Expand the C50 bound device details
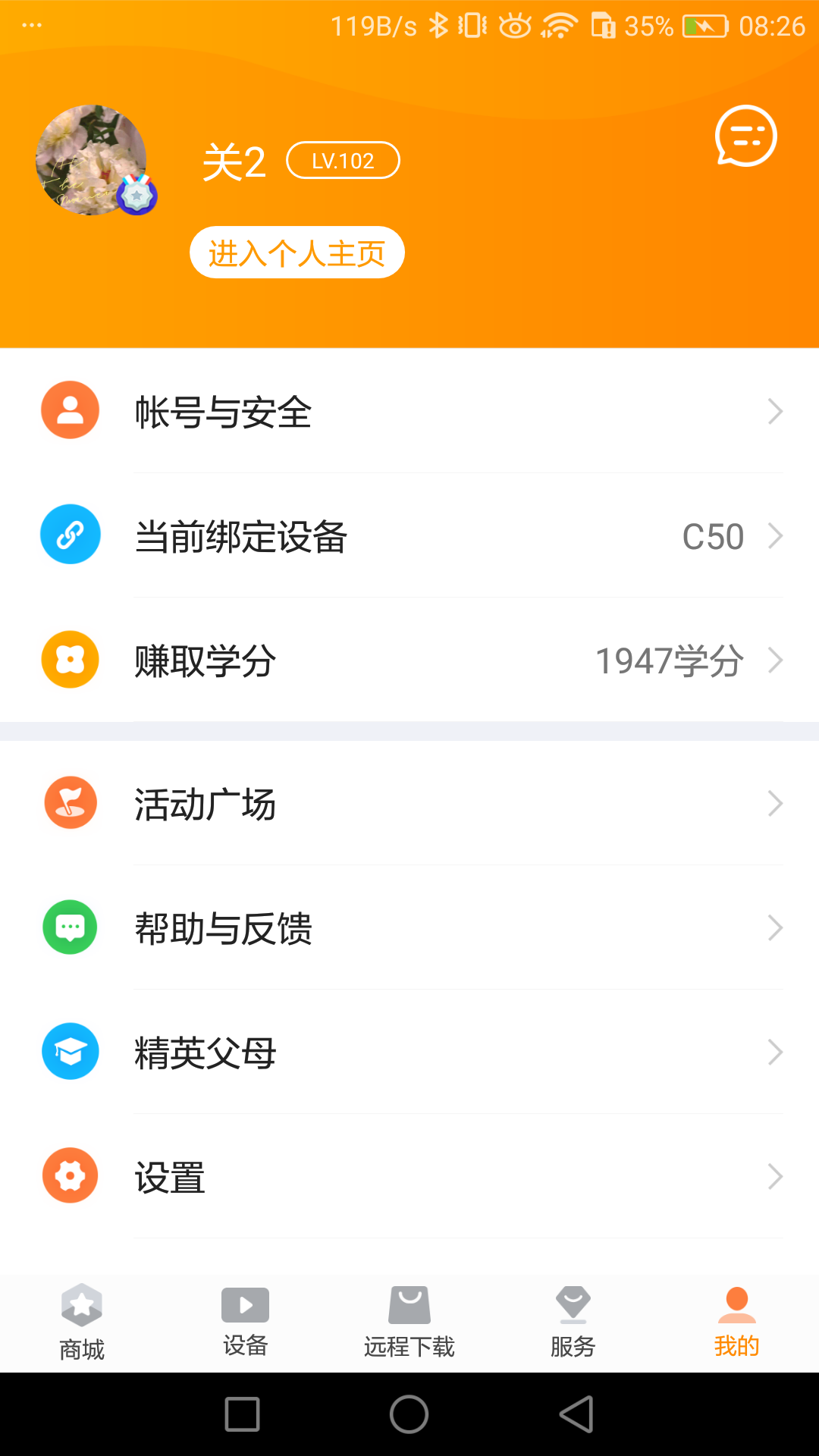Viewport: 819px width, 1456px height. pos(775,535)
